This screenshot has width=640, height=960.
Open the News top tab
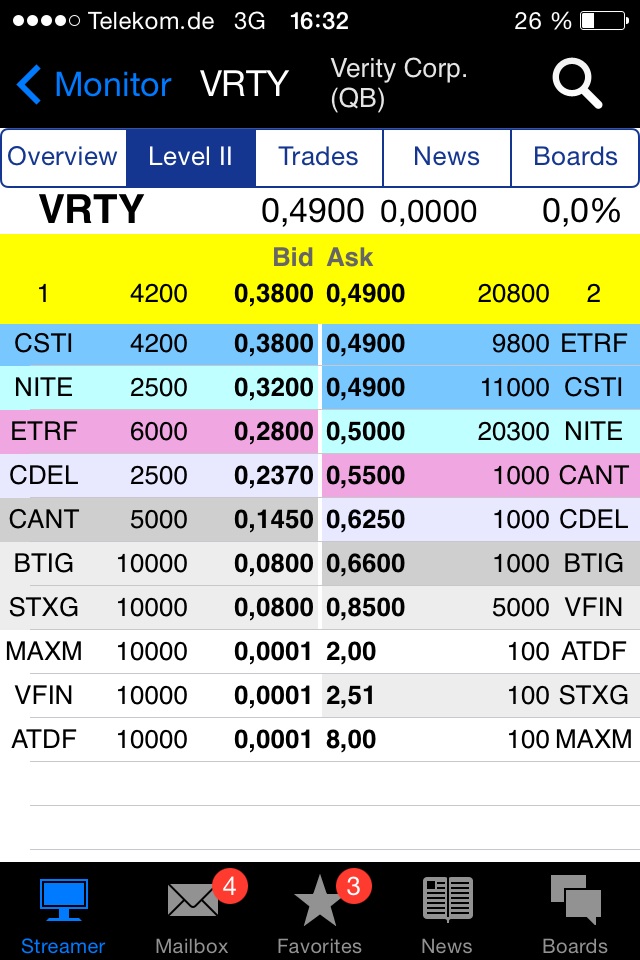[446, 157]
